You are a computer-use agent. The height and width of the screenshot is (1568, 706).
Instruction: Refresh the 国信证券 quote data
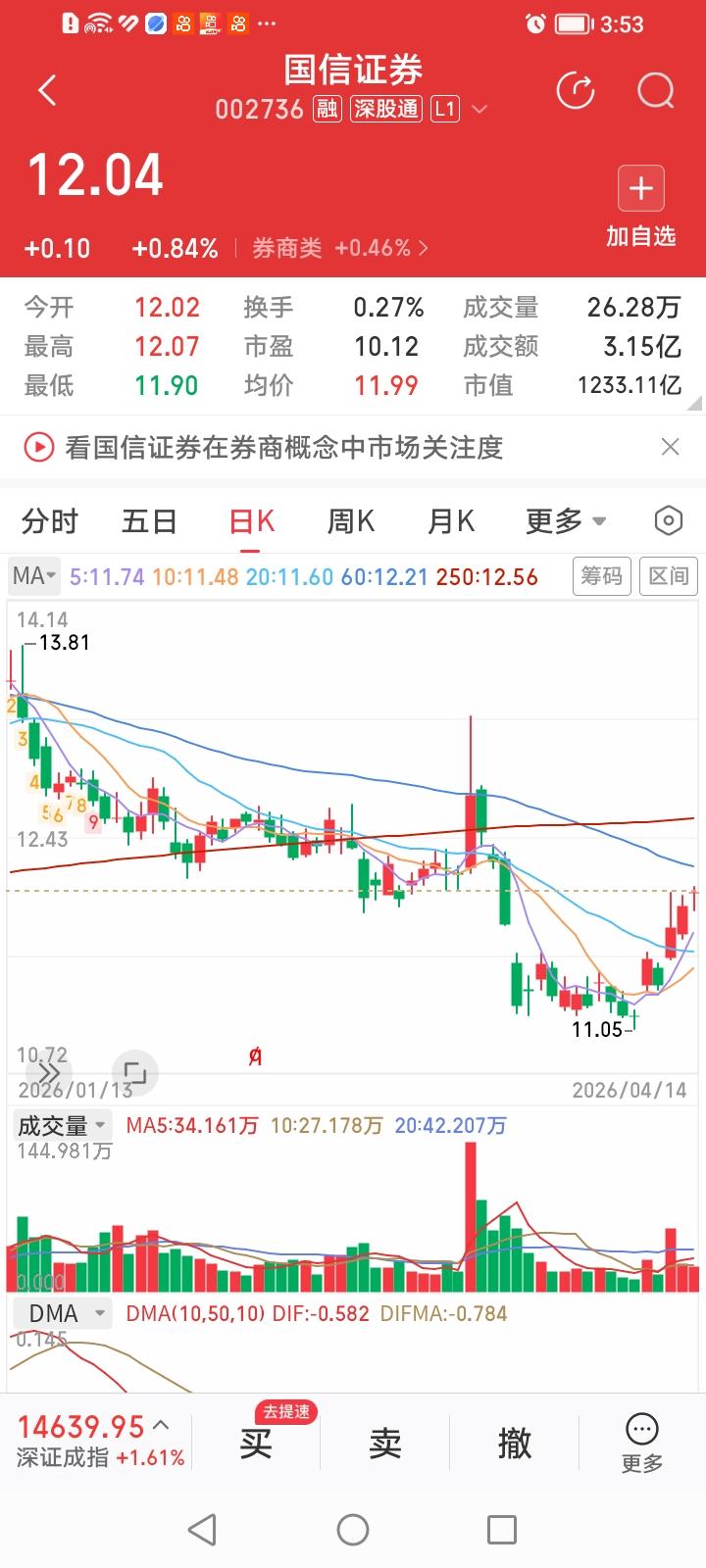click(x=577, y=90)
